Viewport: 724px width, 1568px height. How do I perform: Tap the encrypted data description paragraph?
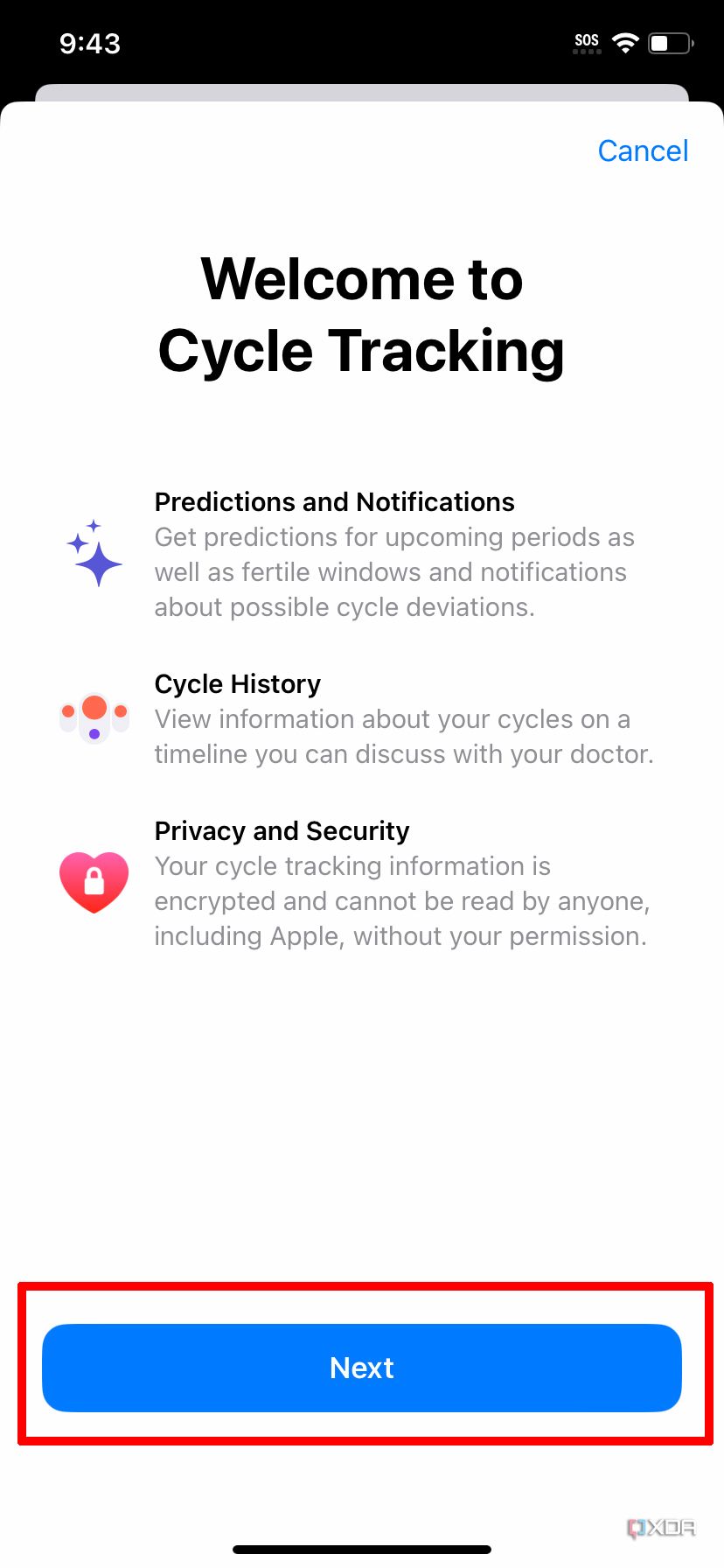coord(400,900)
